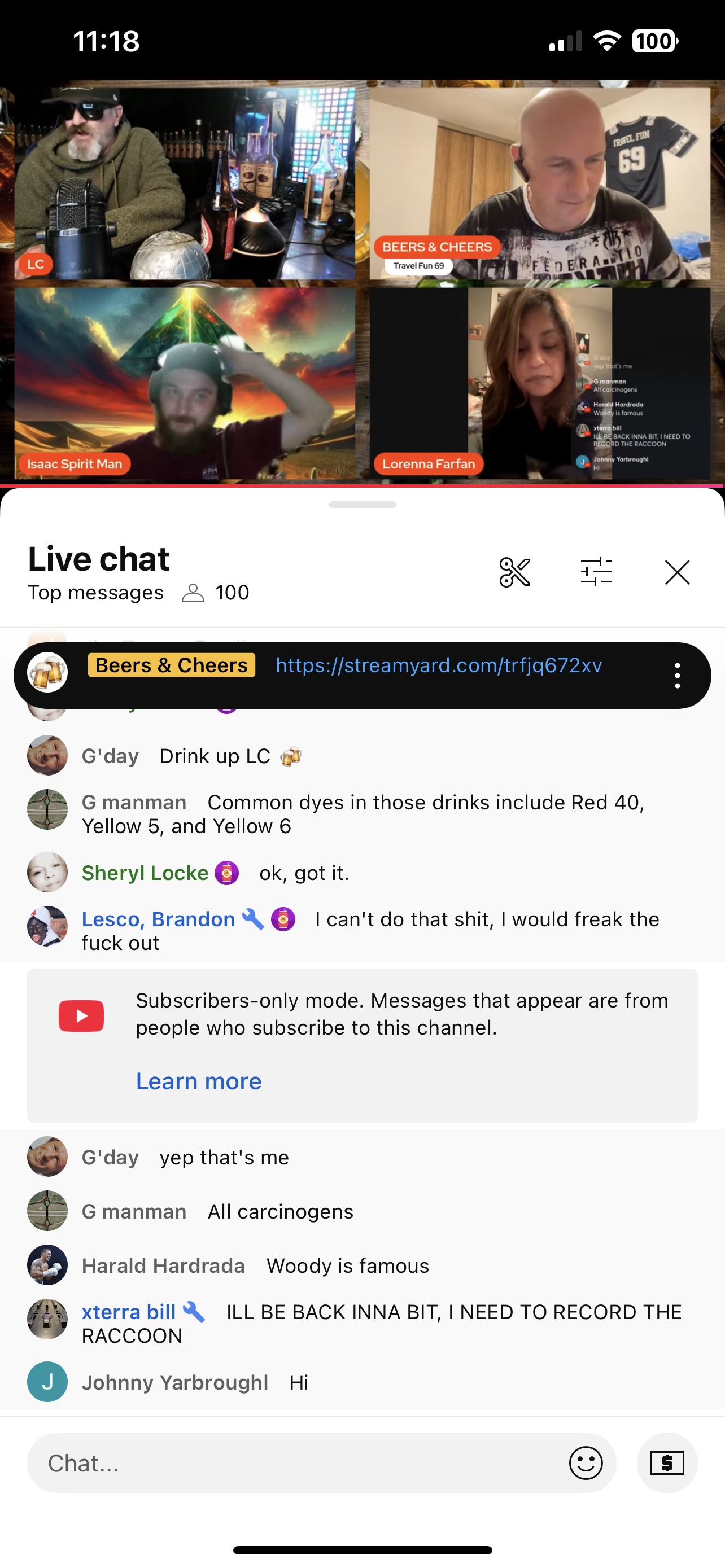Close the live chat panel

677,572
